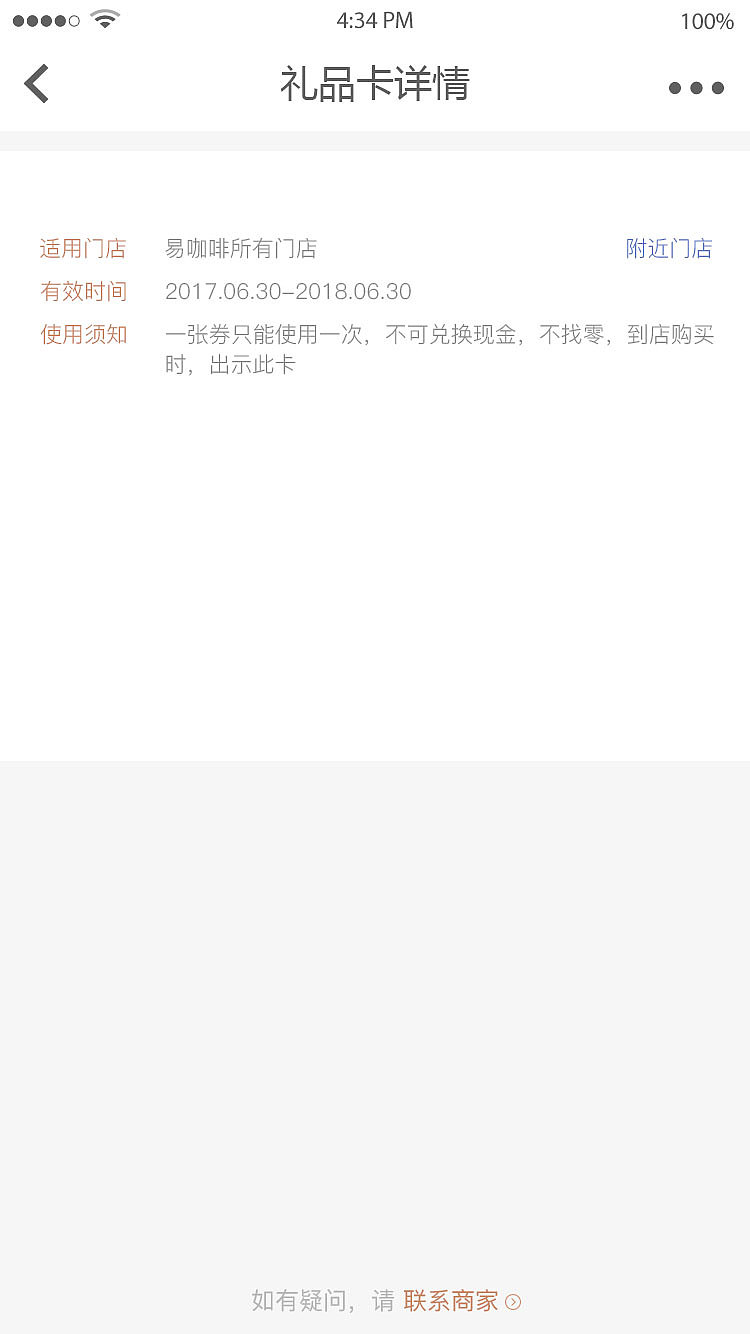Expand the 有效时间 validity period row
Viewport: 750px width, 1334px height.
pyautogui.click(x=83, y=291)
